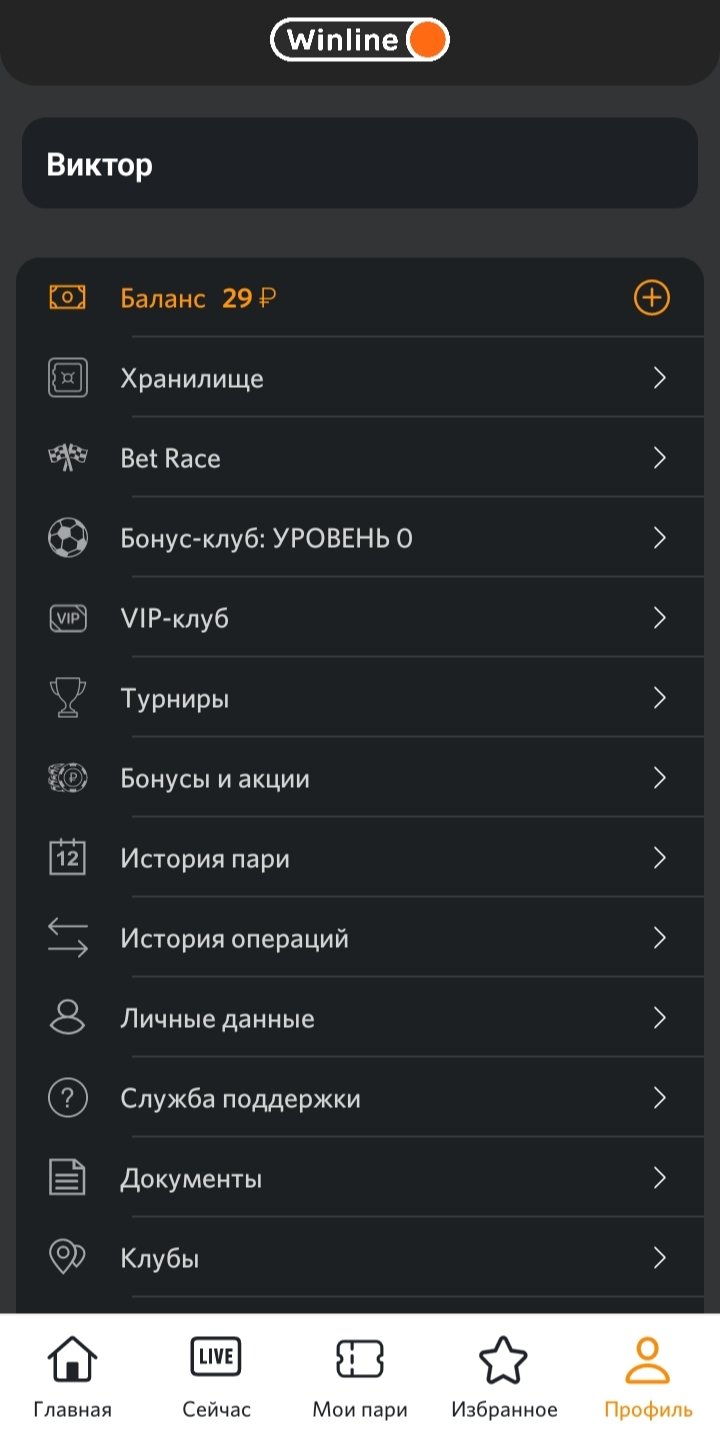Open Турниры section
720x1440 pixels.
pos(360,698)
